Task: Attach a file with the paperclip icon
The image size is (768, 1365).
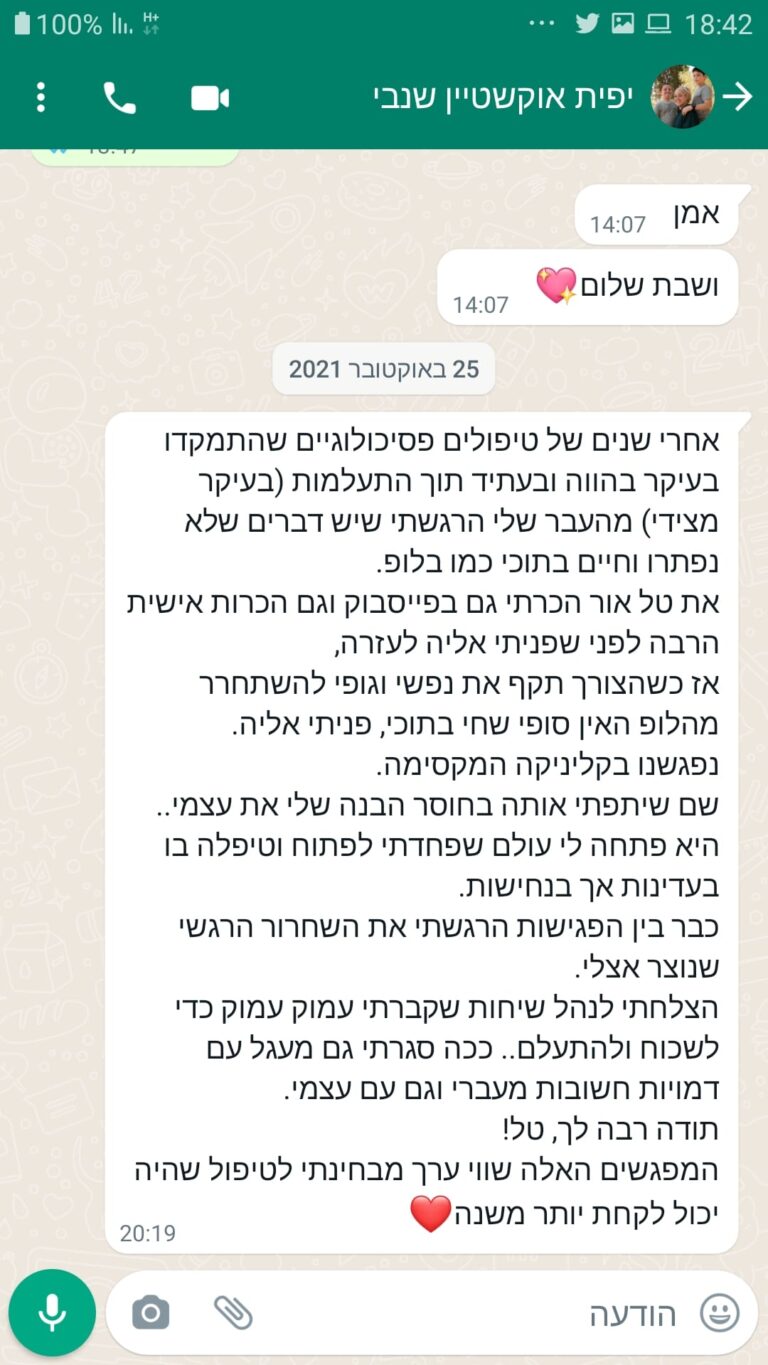Action: 234,1312
